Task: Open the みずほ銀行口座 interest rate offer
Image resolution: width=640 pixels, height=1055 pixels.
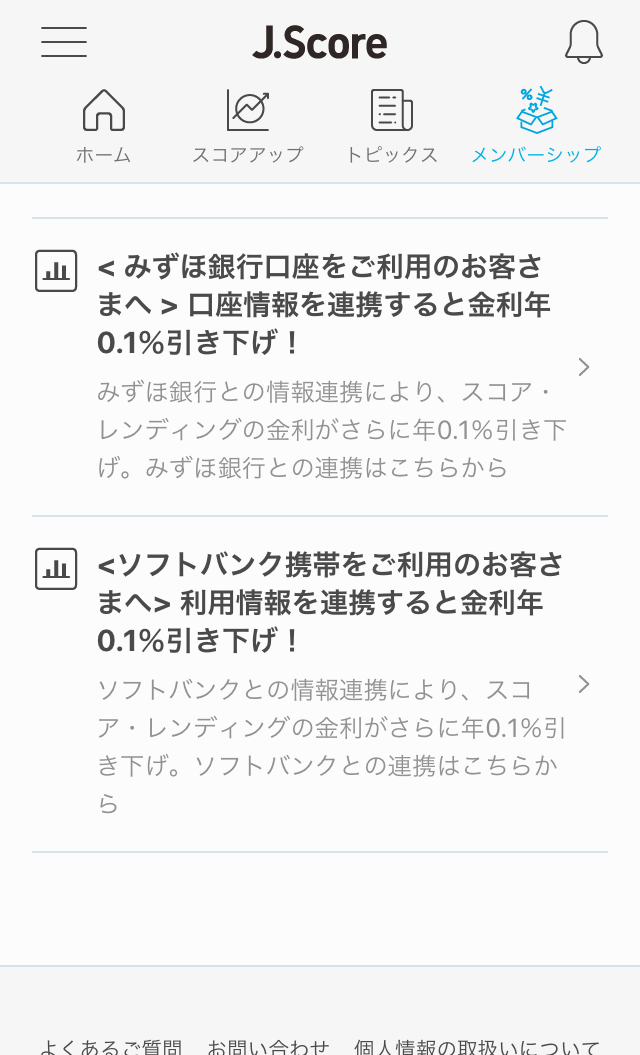Action: point(320,367)
